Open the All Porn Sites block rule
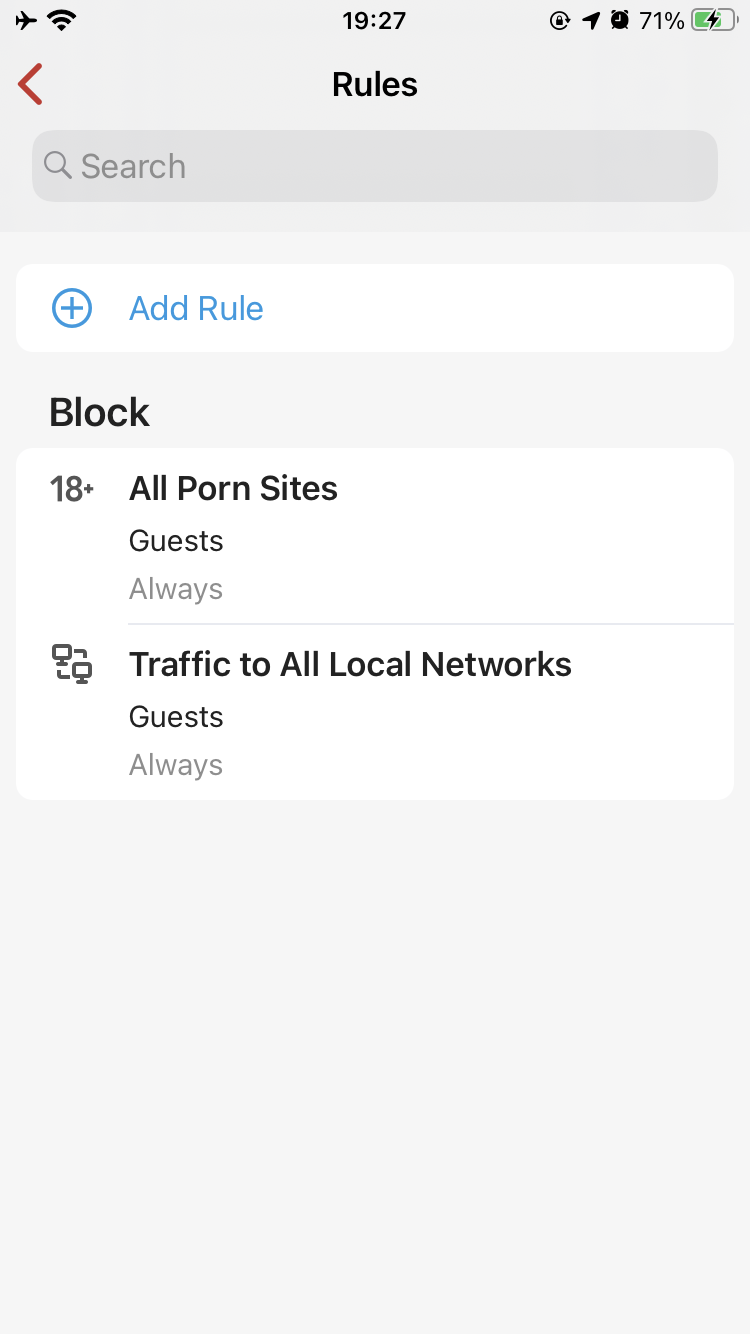Screen dimensions: 750x1334 (375, 536)
